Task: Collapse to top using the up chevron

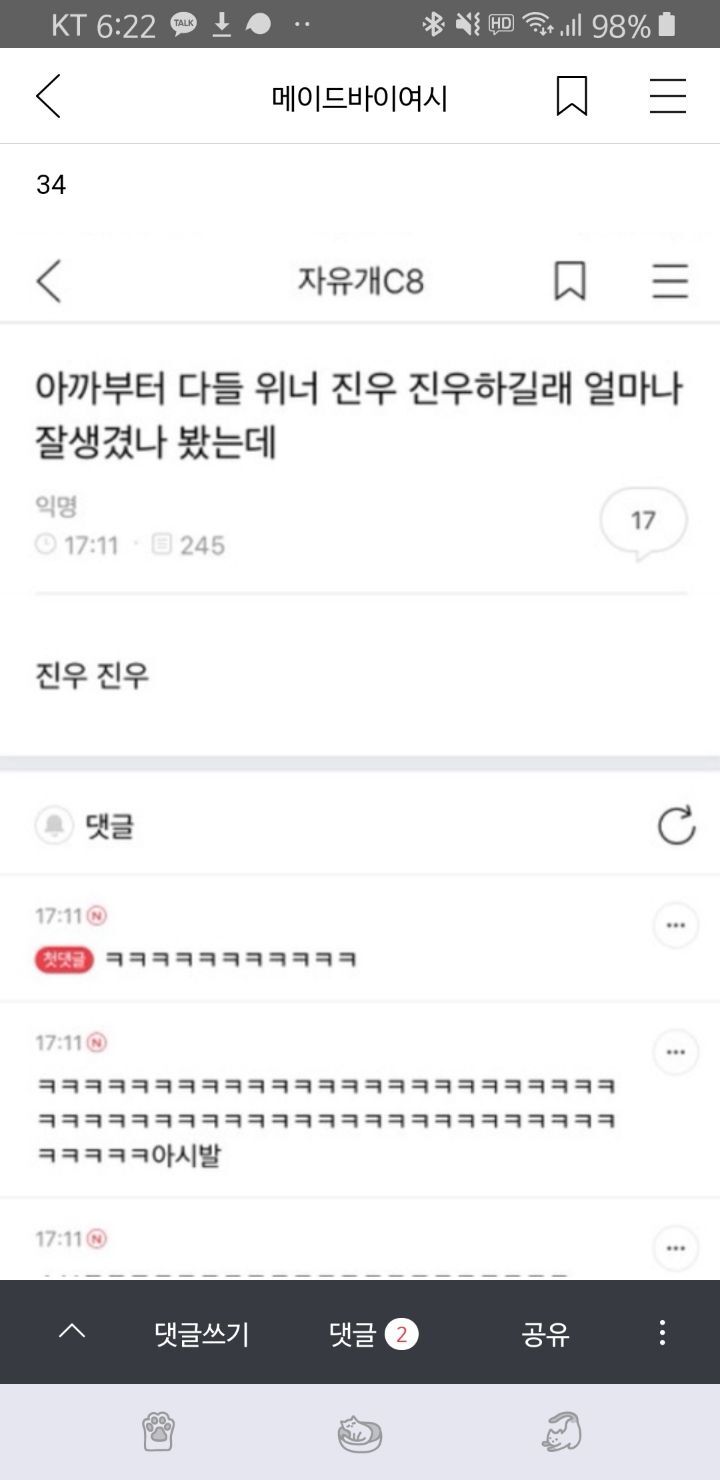Action: 69,1333
